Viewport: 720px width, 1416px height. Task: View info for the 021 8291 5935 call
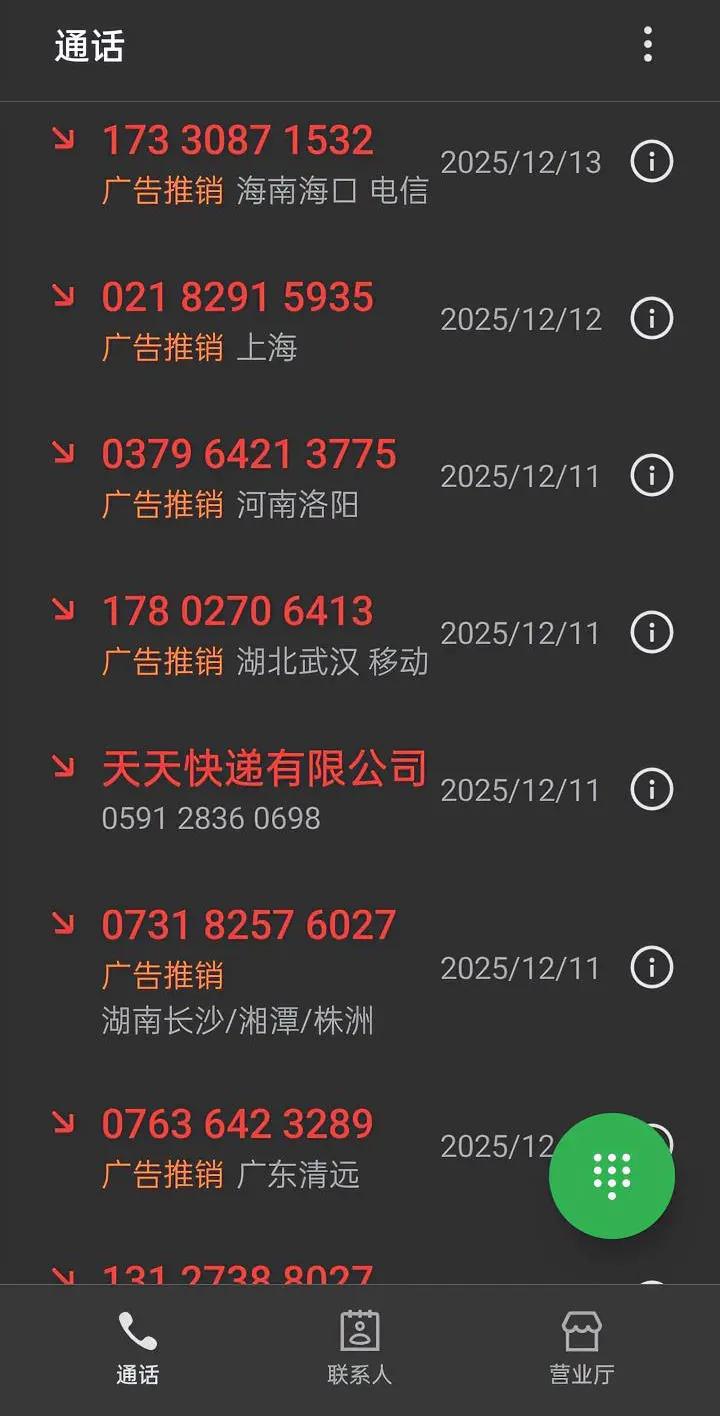(651, 319)
